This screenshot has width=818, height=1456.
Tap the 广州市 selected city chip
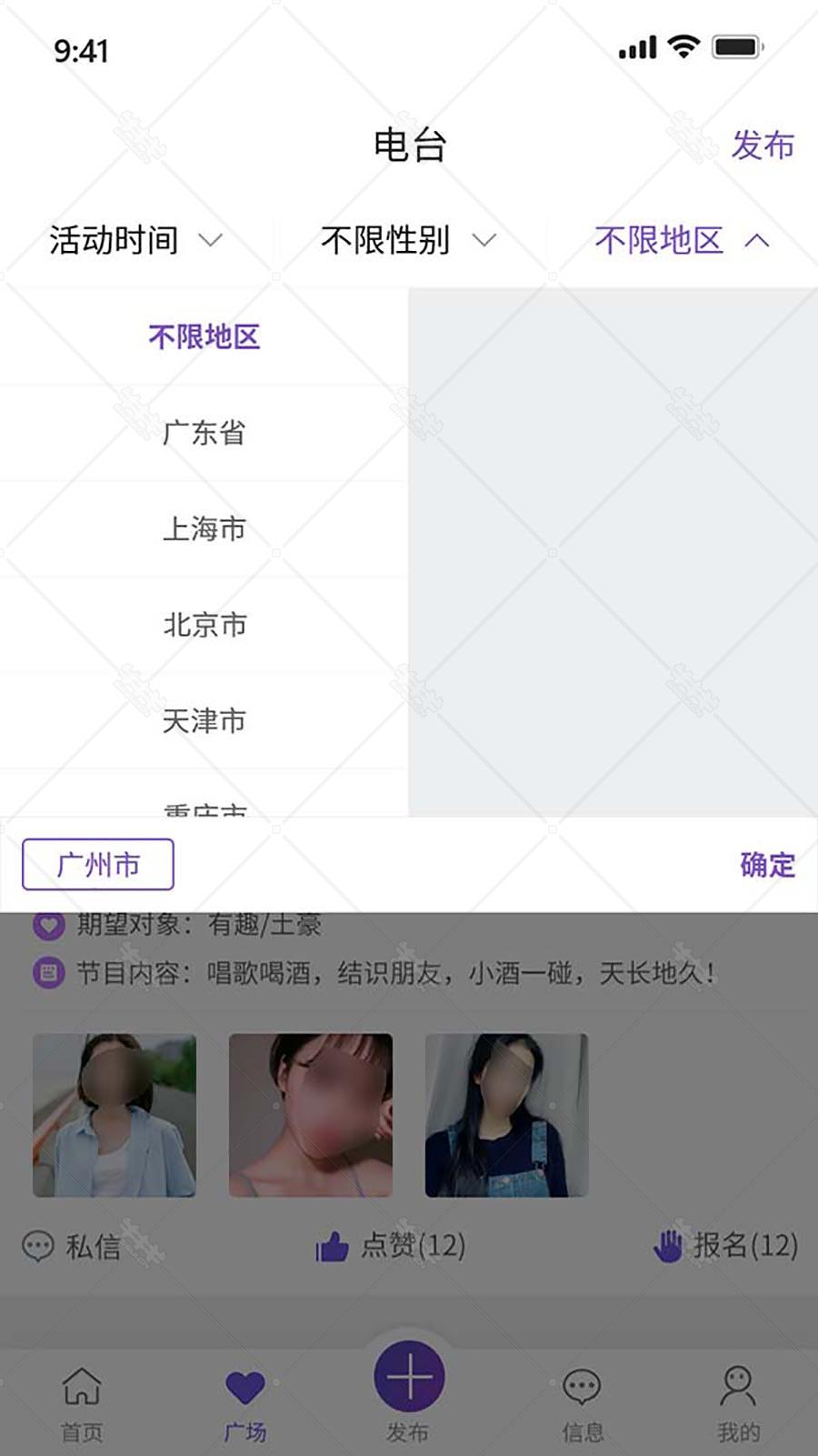click(x=98, y=864)
